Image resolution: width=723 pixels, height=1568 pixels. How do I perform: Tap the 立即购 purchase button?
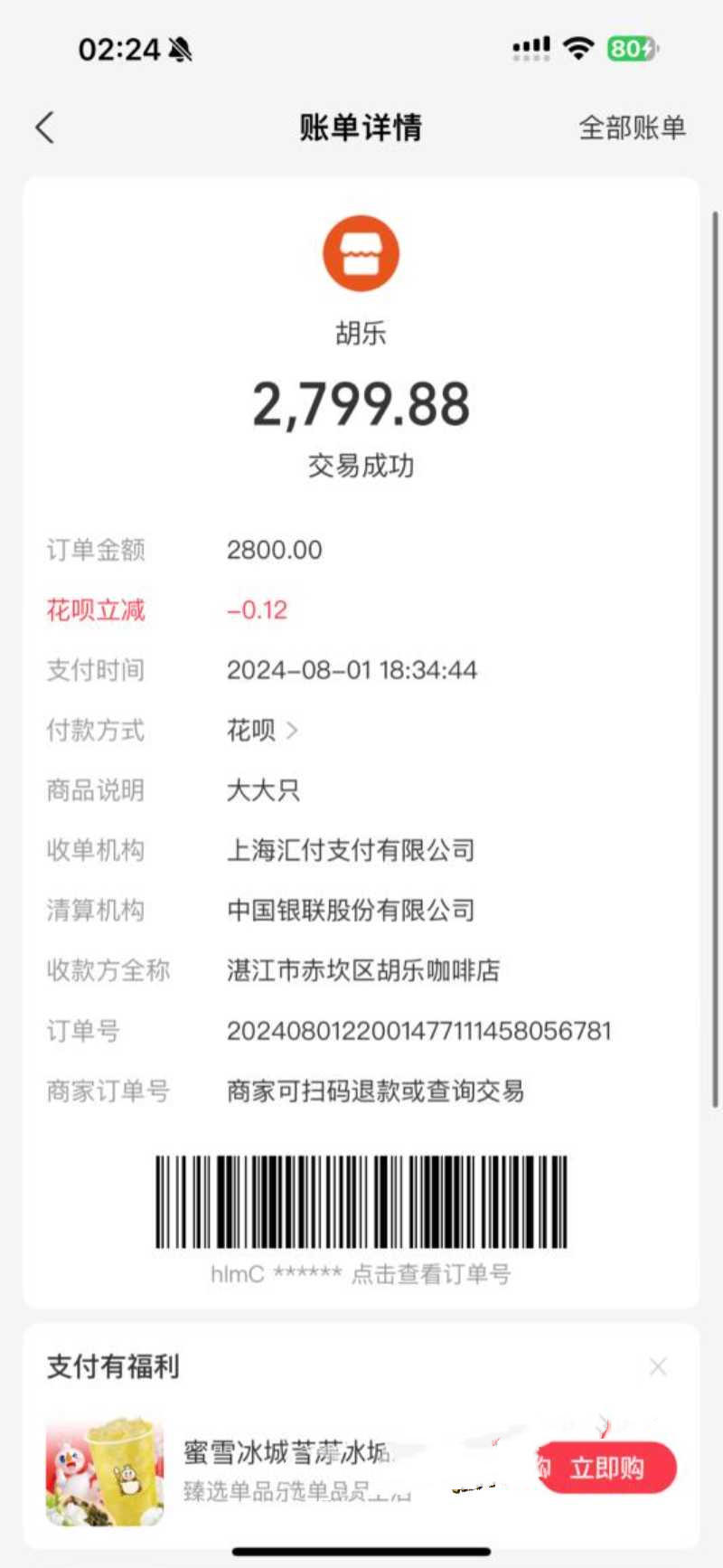pos(608,1469)
